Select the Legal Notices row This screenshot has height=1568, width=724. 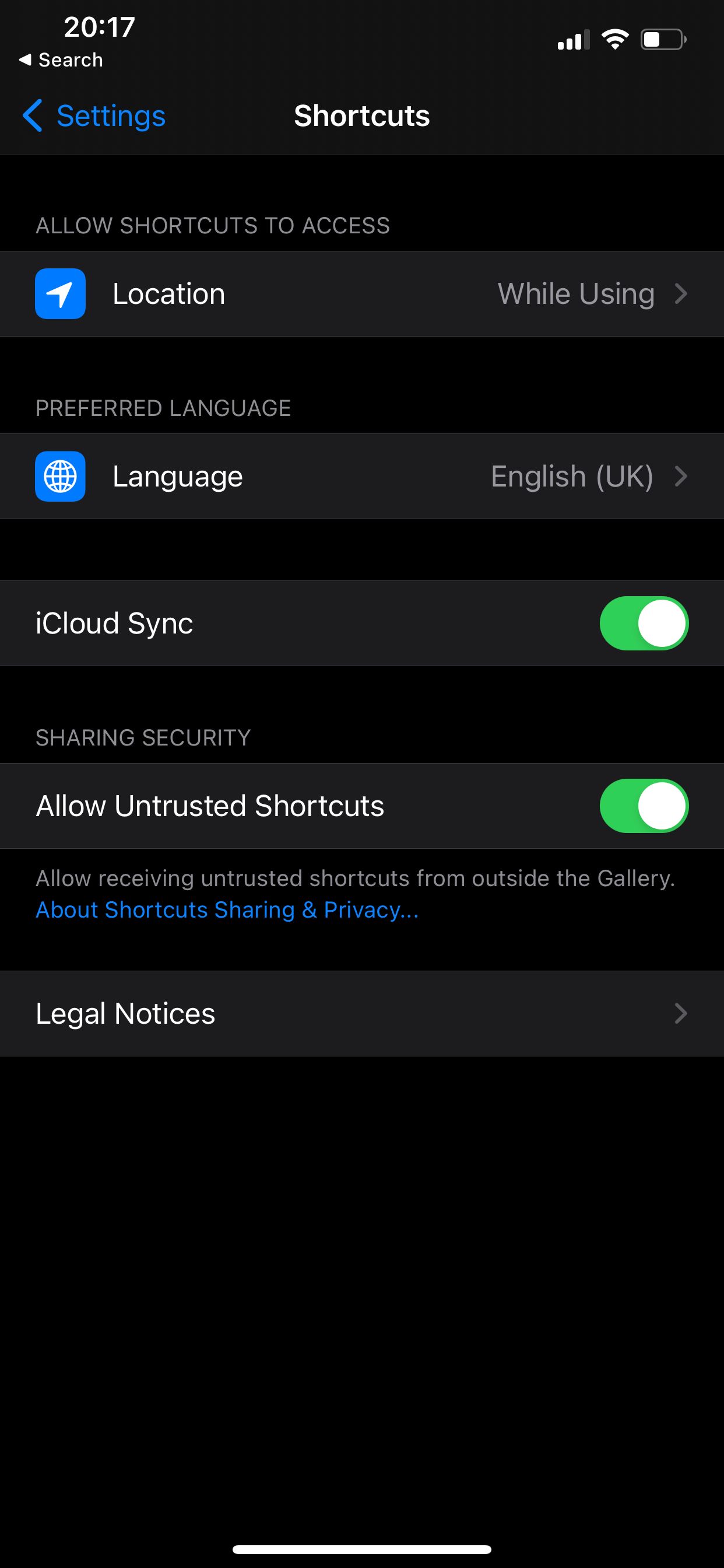point(125,1013)
